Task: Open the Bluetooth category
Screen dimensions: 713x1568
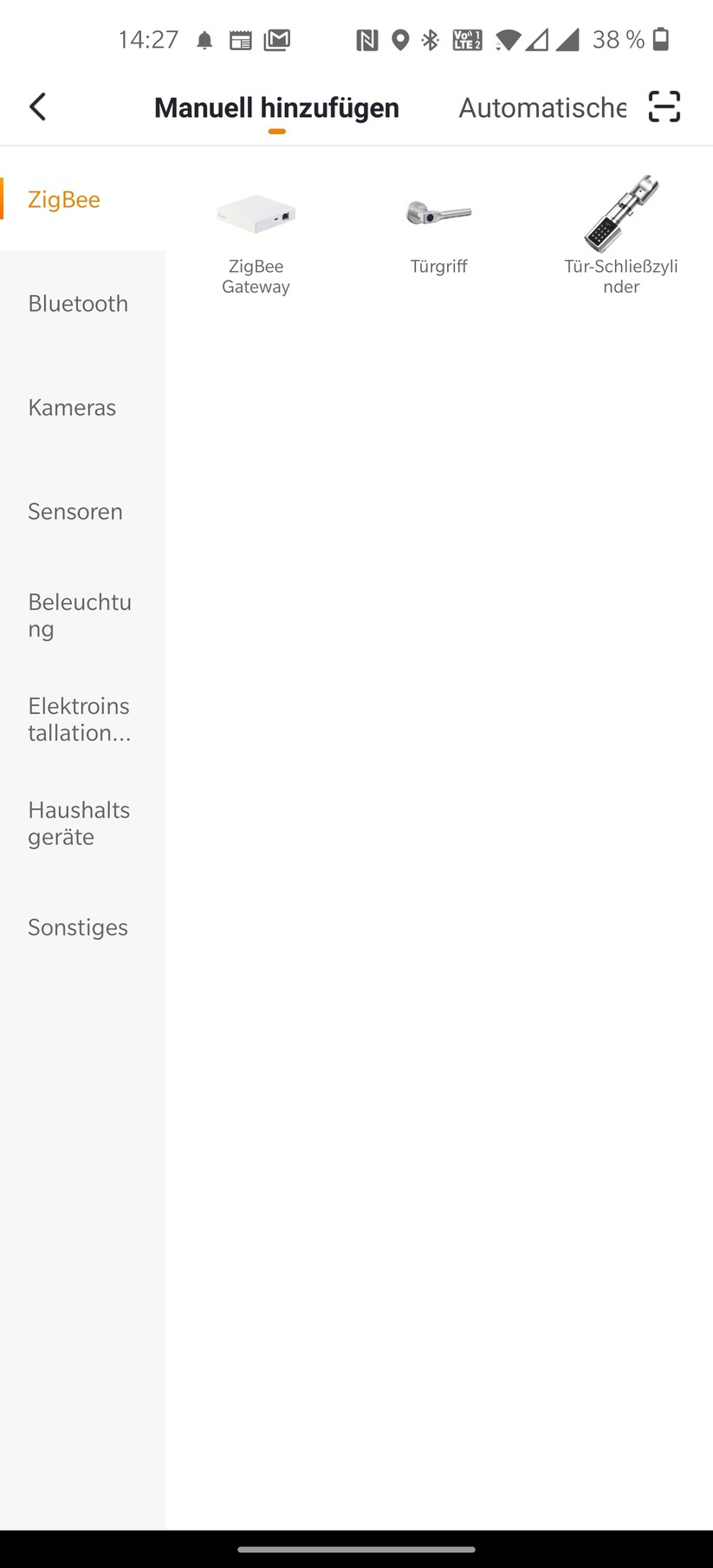Action: point(78,303)
